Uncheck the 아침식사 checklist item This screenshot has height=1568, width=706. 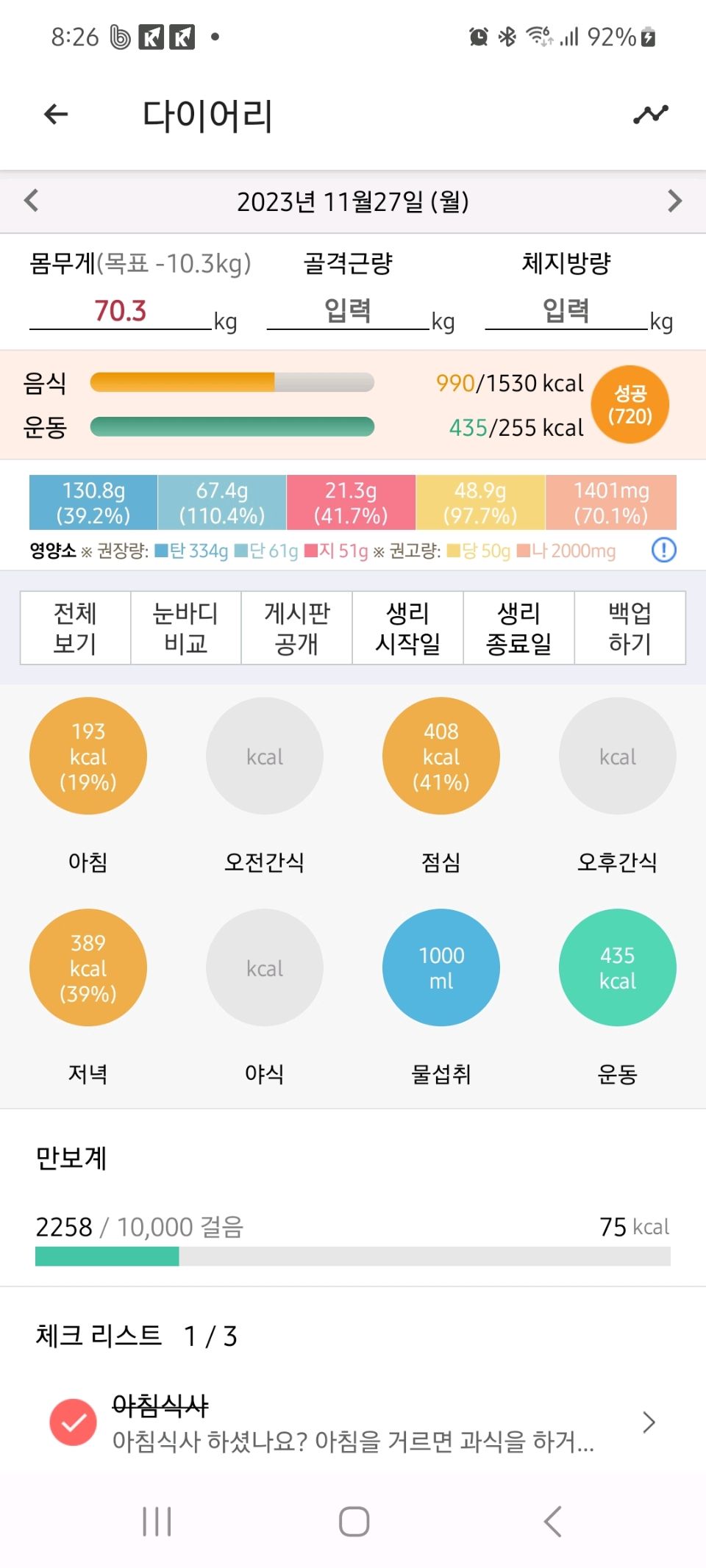73,1422
